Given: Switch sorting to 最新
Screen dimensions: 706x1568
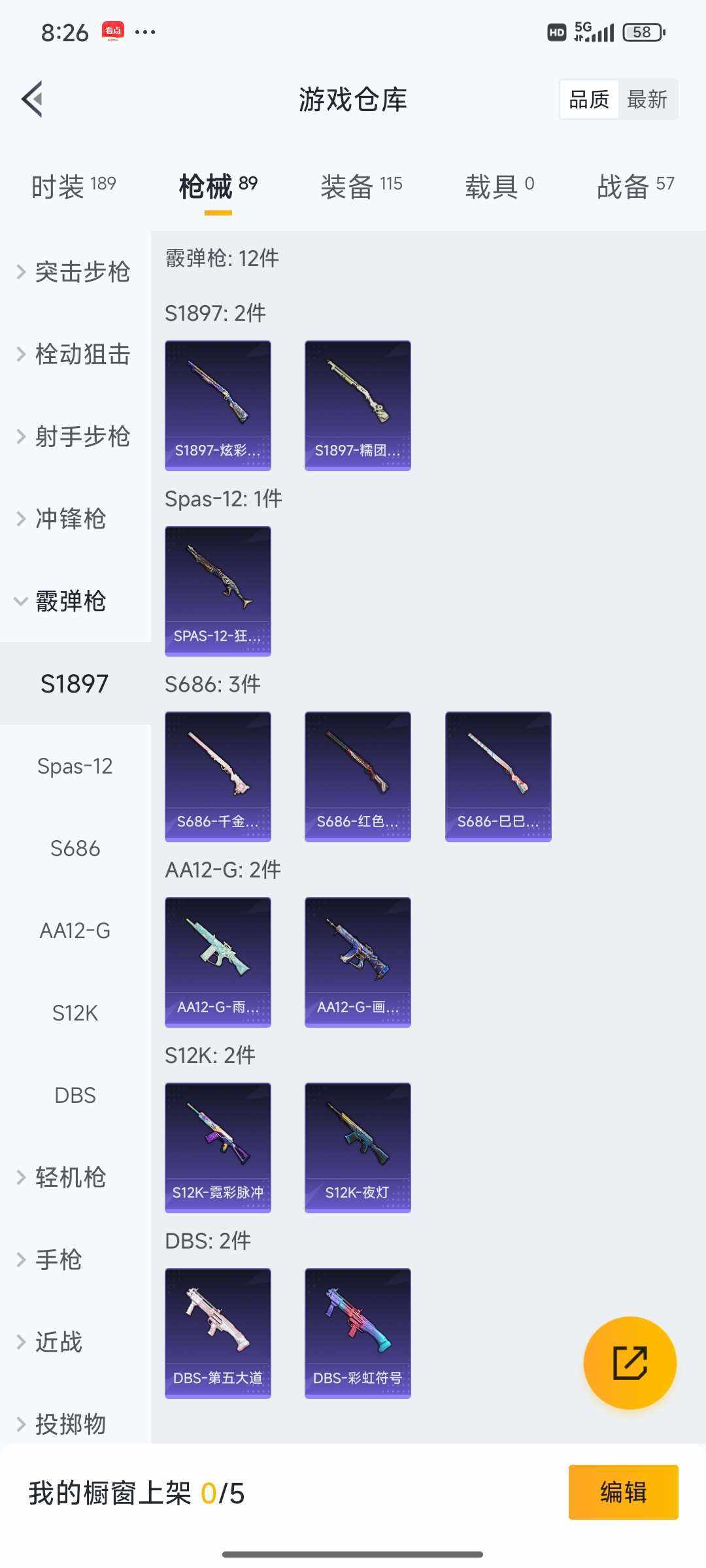Looking at the screenshot, I should point(648,99).
